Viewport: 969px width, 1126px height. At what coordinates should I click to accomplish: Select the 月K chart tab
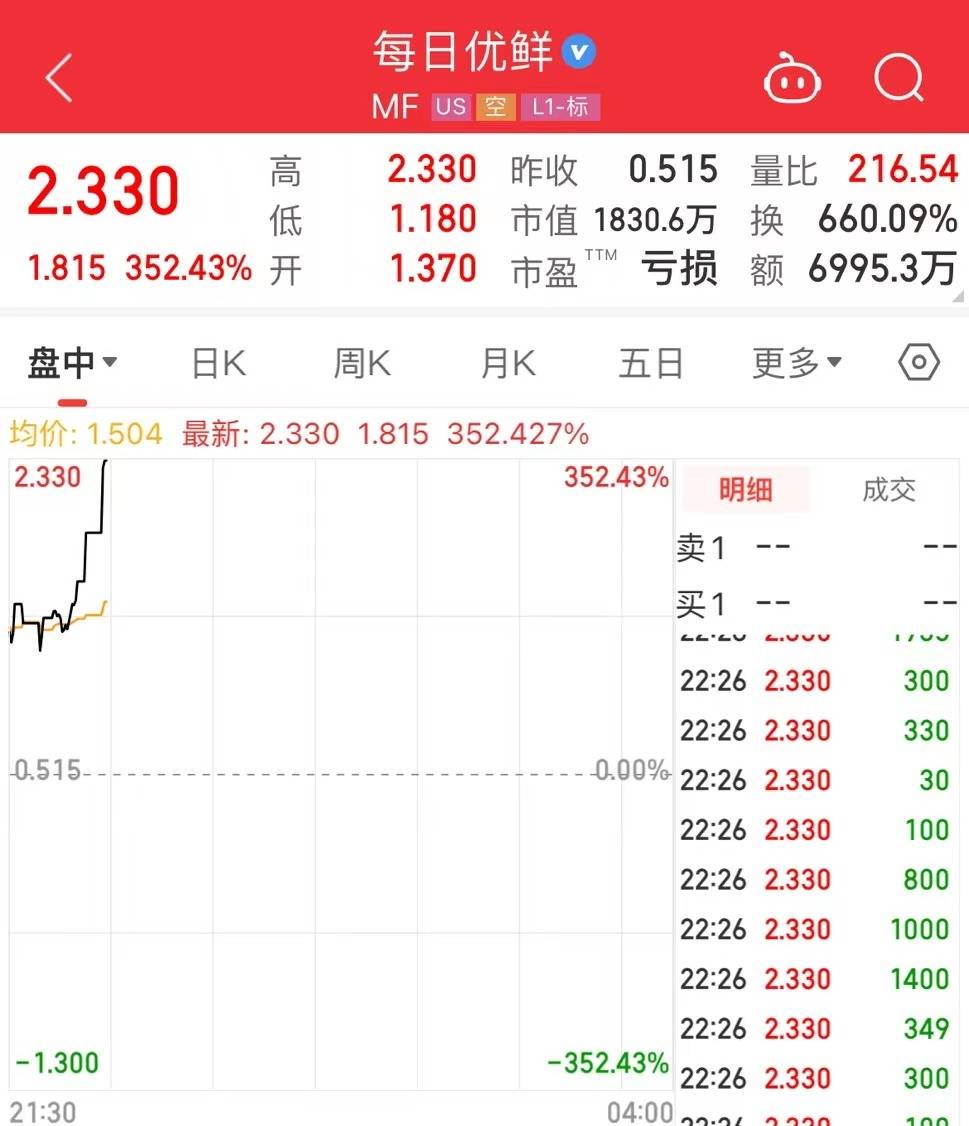click(508, 364)
